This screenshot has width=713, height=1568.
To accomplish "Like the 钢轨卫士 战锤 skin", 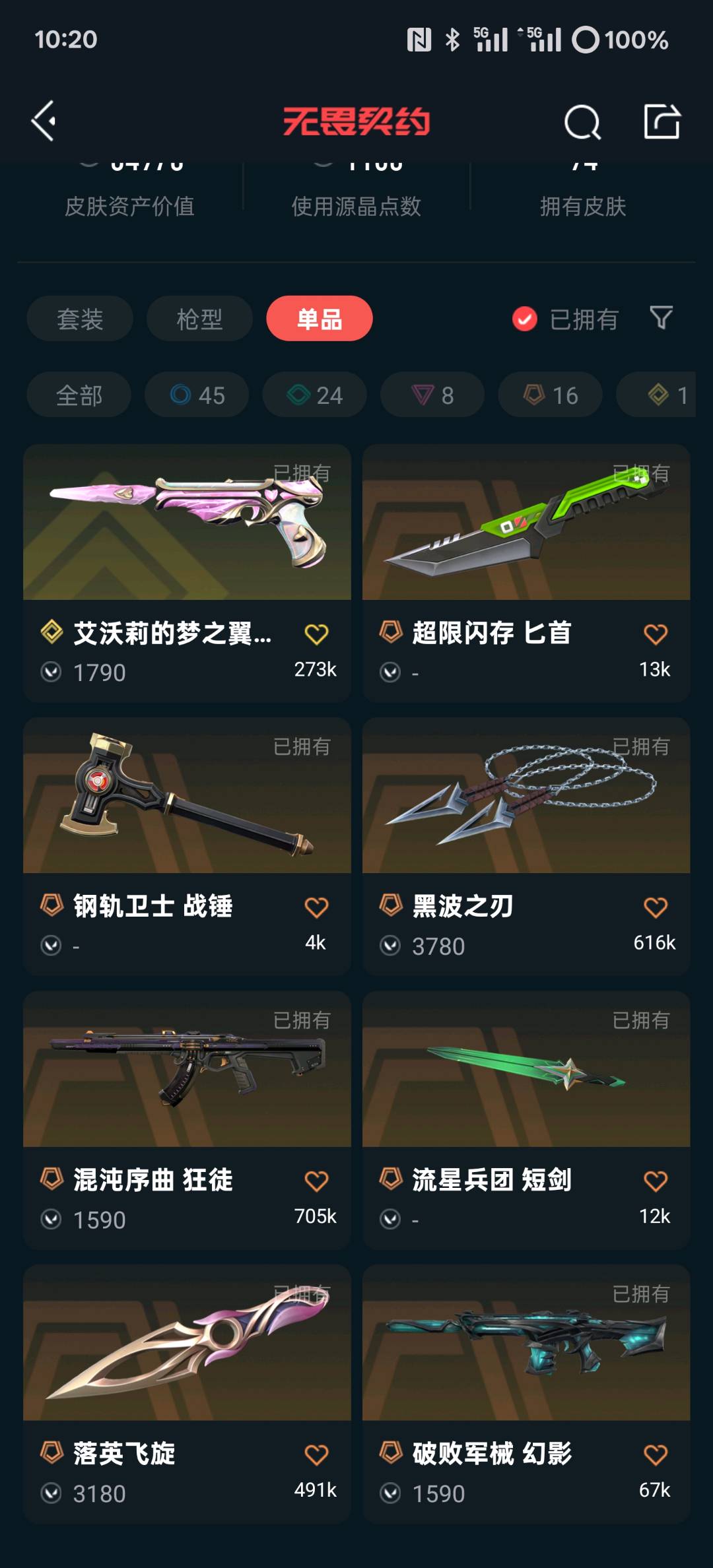I will click(316, 907).
